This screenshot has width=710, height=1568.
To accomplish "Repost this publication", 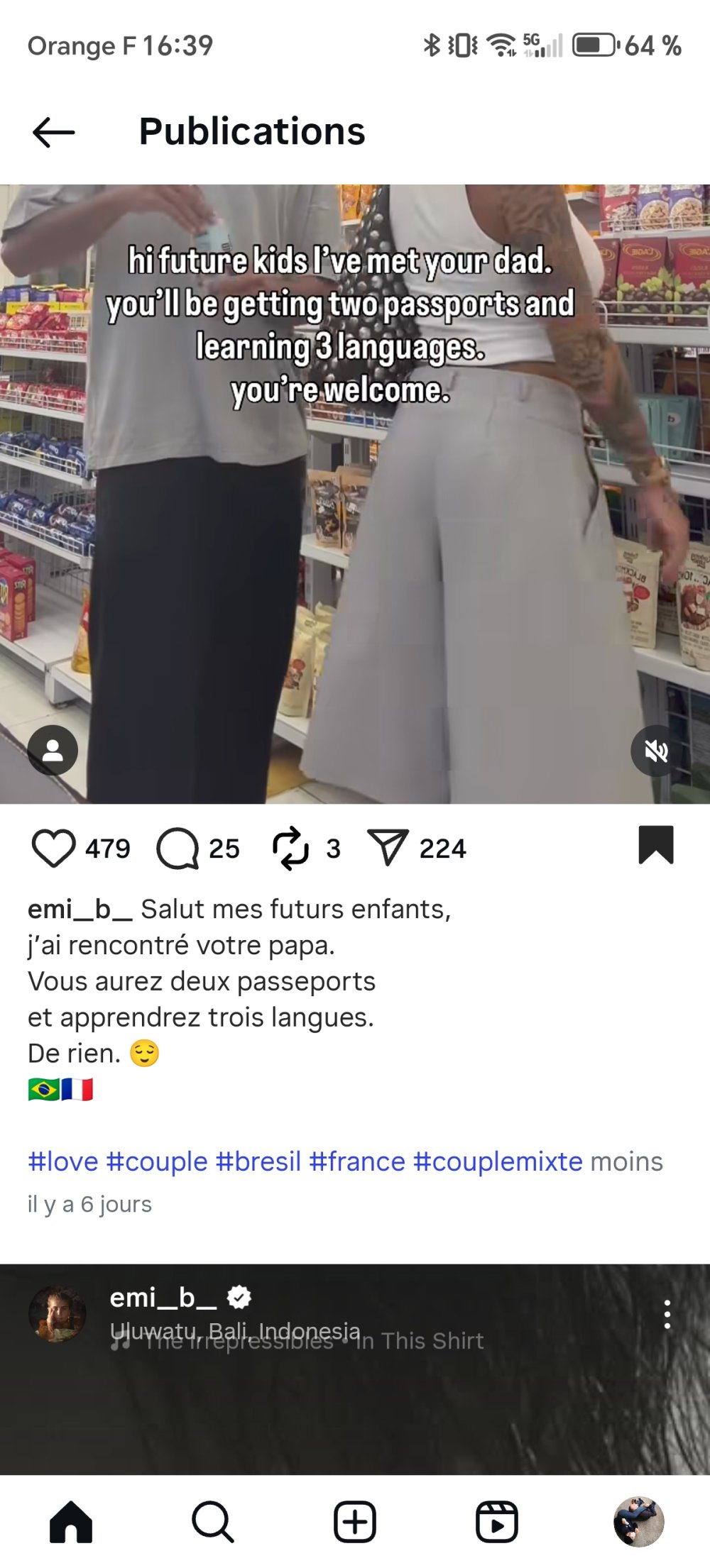I will coord(290,848).
